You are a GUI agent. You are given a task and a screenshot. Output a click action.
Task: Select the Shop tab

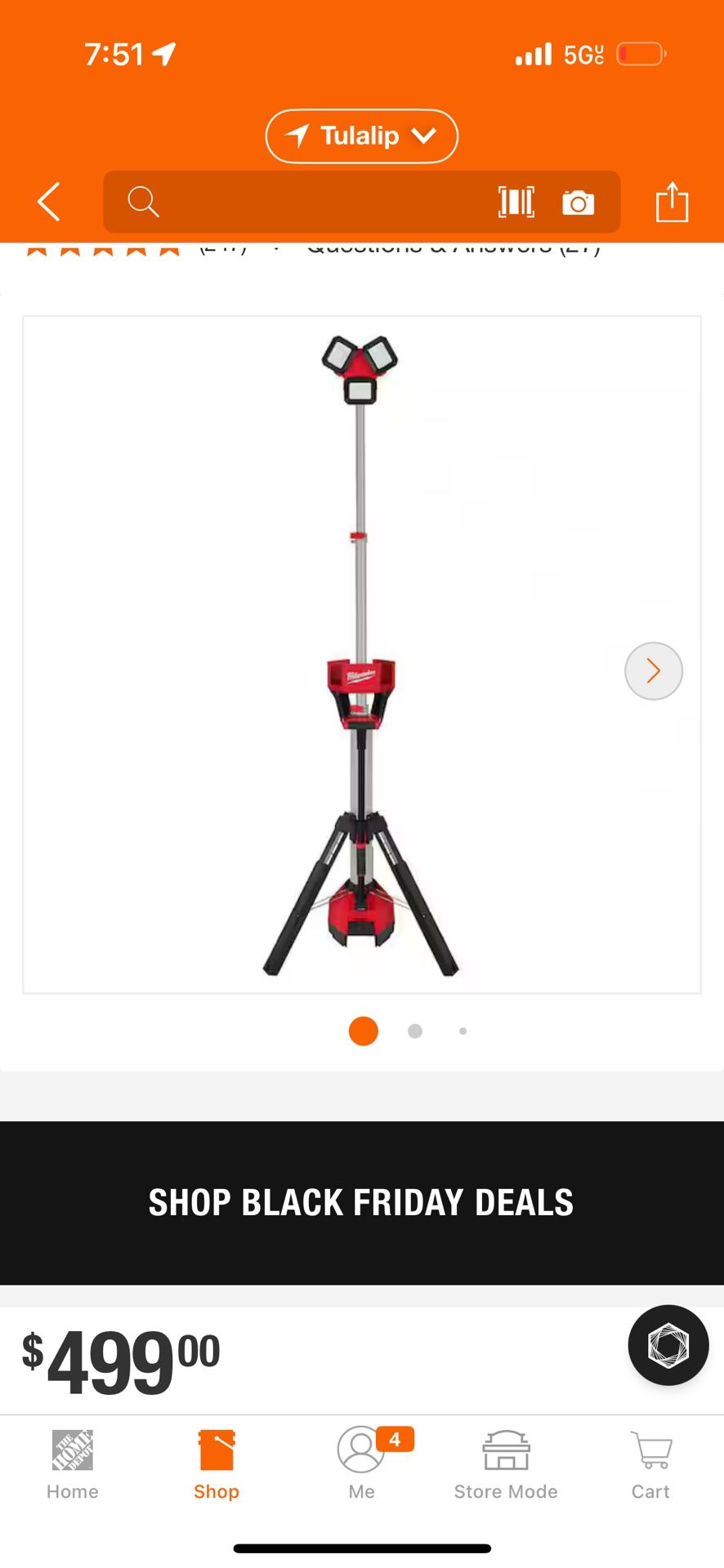[217, 1465]
